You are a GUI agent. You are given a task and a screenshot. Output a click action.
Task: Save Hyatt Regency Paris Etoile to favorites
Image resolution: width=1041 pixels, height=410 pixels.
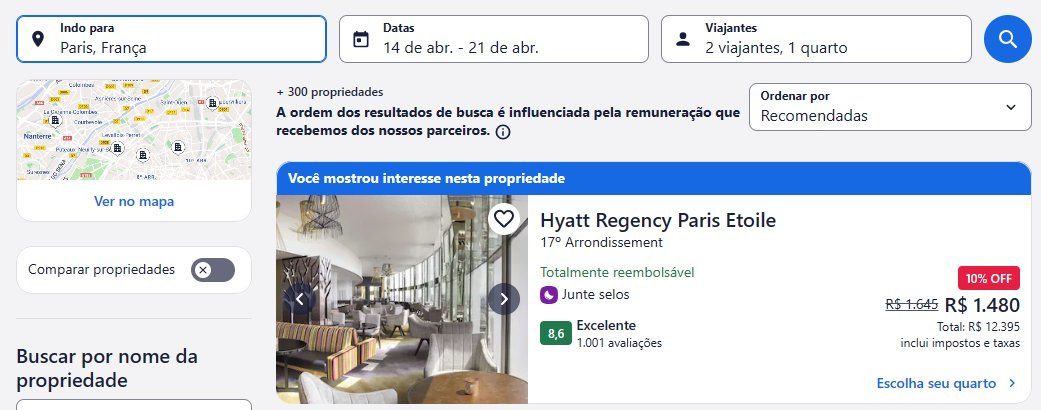(504, 218)
